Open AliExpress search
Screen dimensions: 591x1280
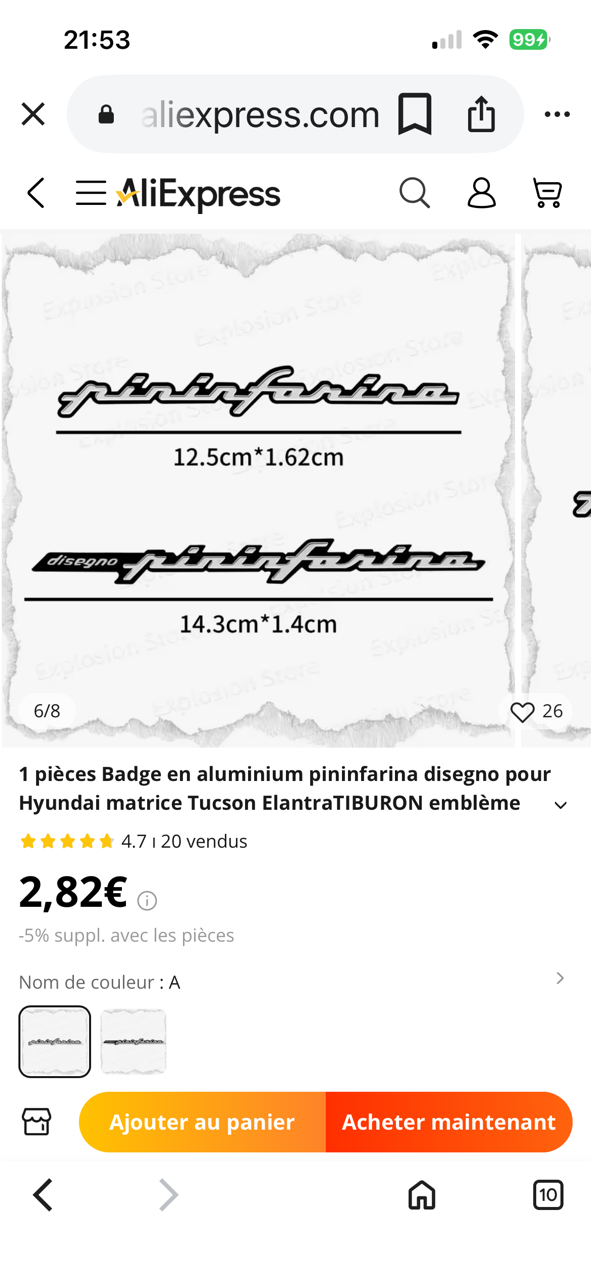415,193
